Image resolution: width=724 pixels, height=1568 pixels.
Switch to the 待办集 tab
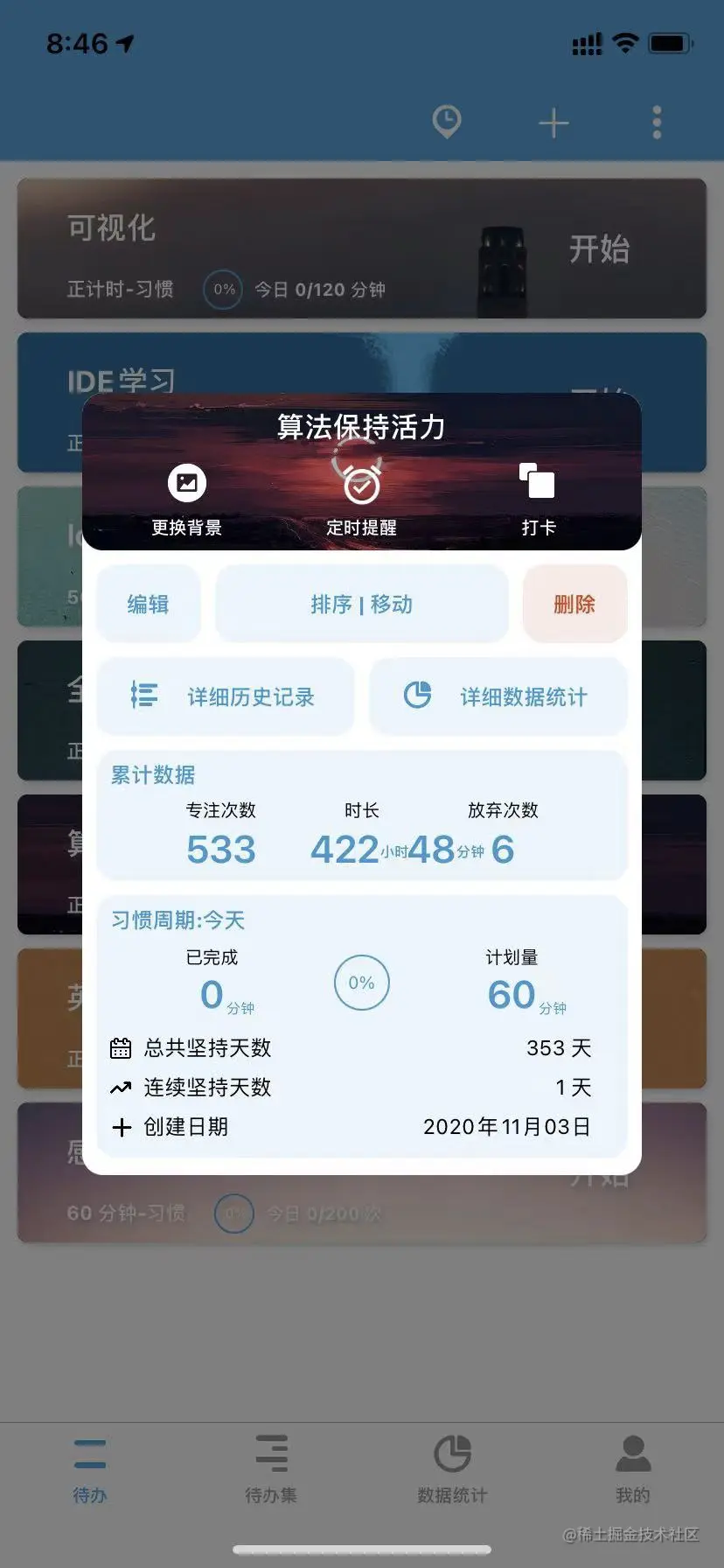(x=271, y=1470)
